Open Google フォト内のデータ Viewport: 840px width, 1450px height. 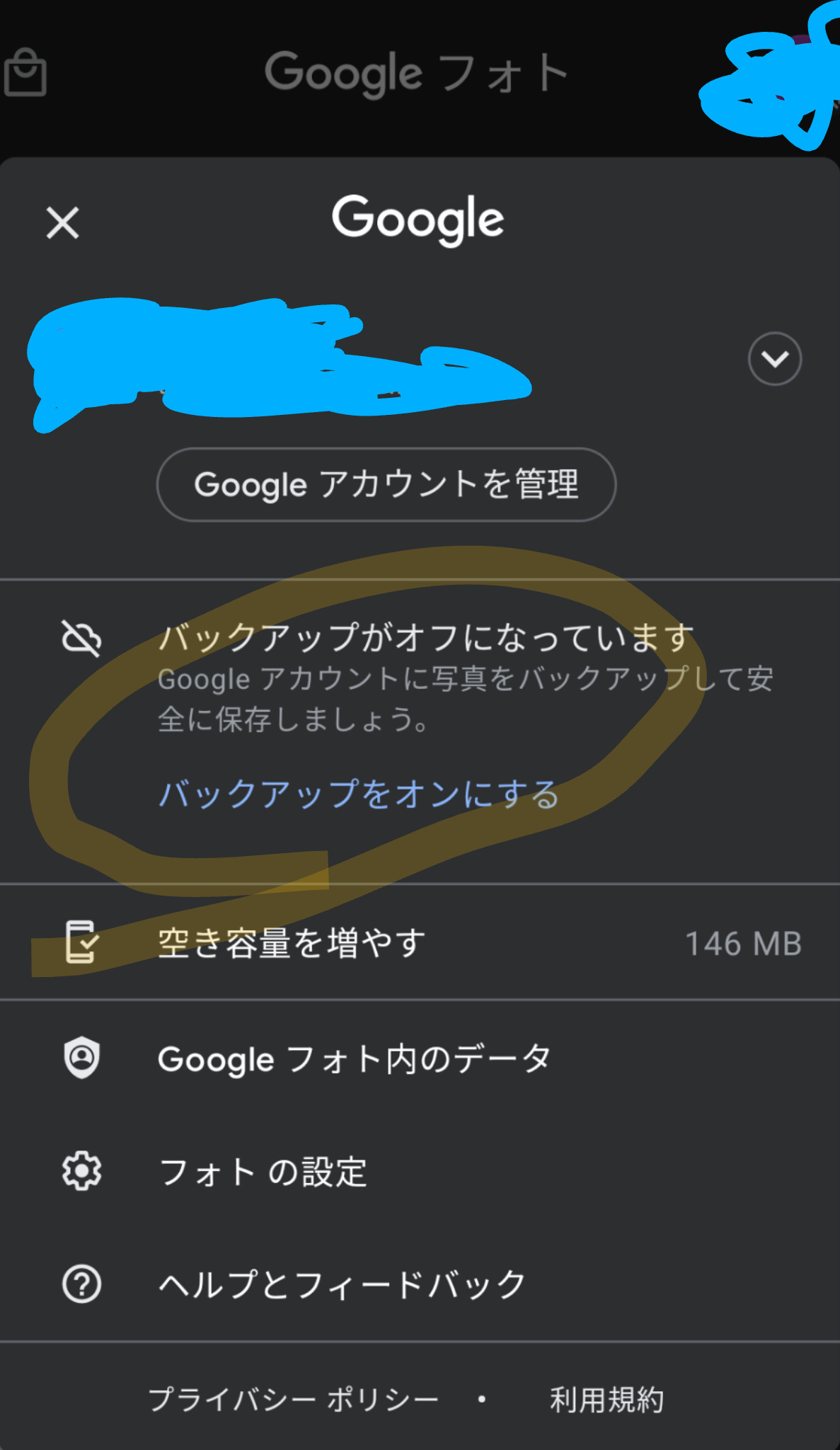point(354,1059)
